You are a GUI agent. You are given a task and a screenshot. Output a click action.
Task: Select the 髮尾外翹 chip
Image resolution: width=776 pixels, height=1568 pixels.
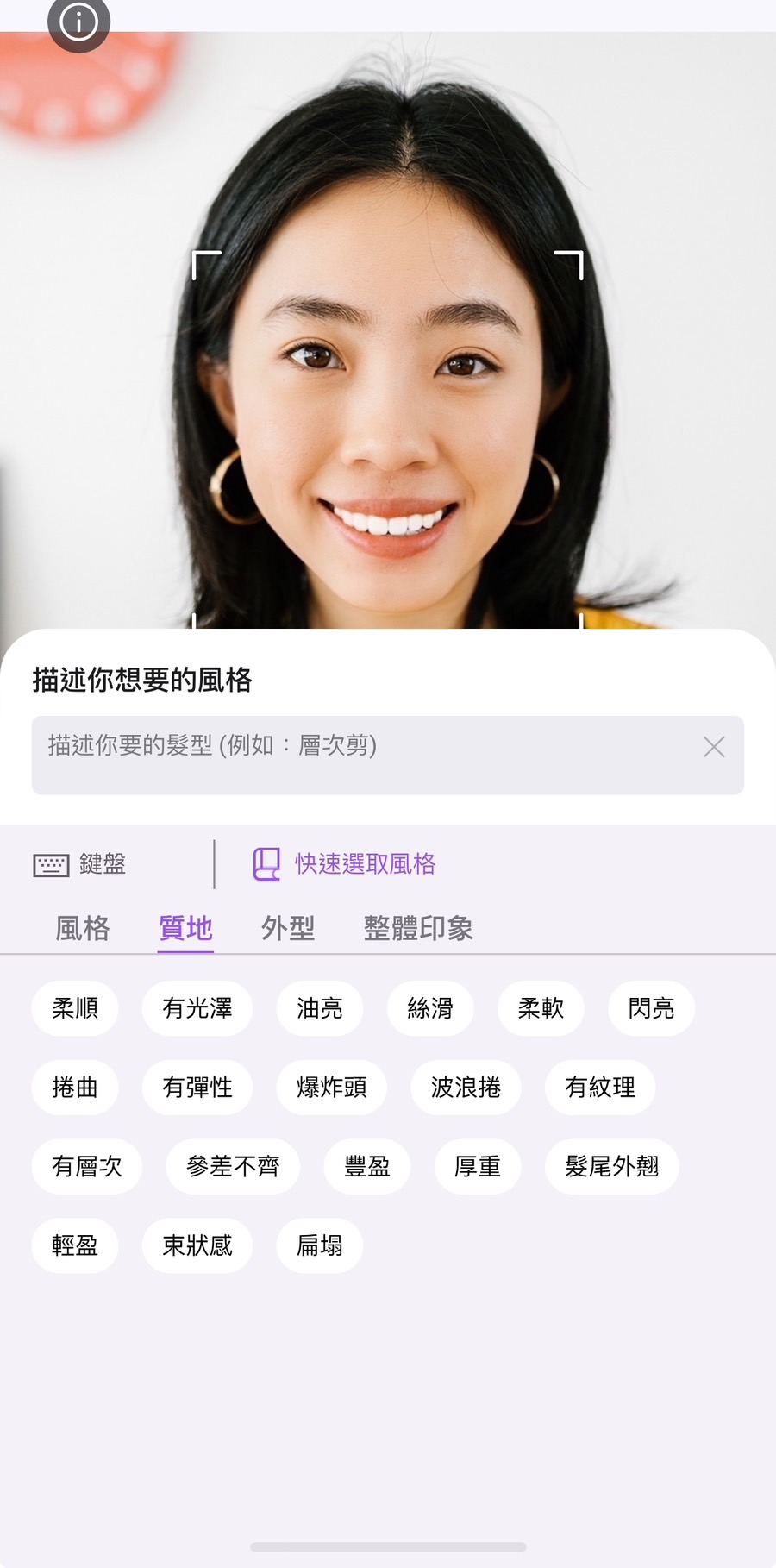(611, 1167)
